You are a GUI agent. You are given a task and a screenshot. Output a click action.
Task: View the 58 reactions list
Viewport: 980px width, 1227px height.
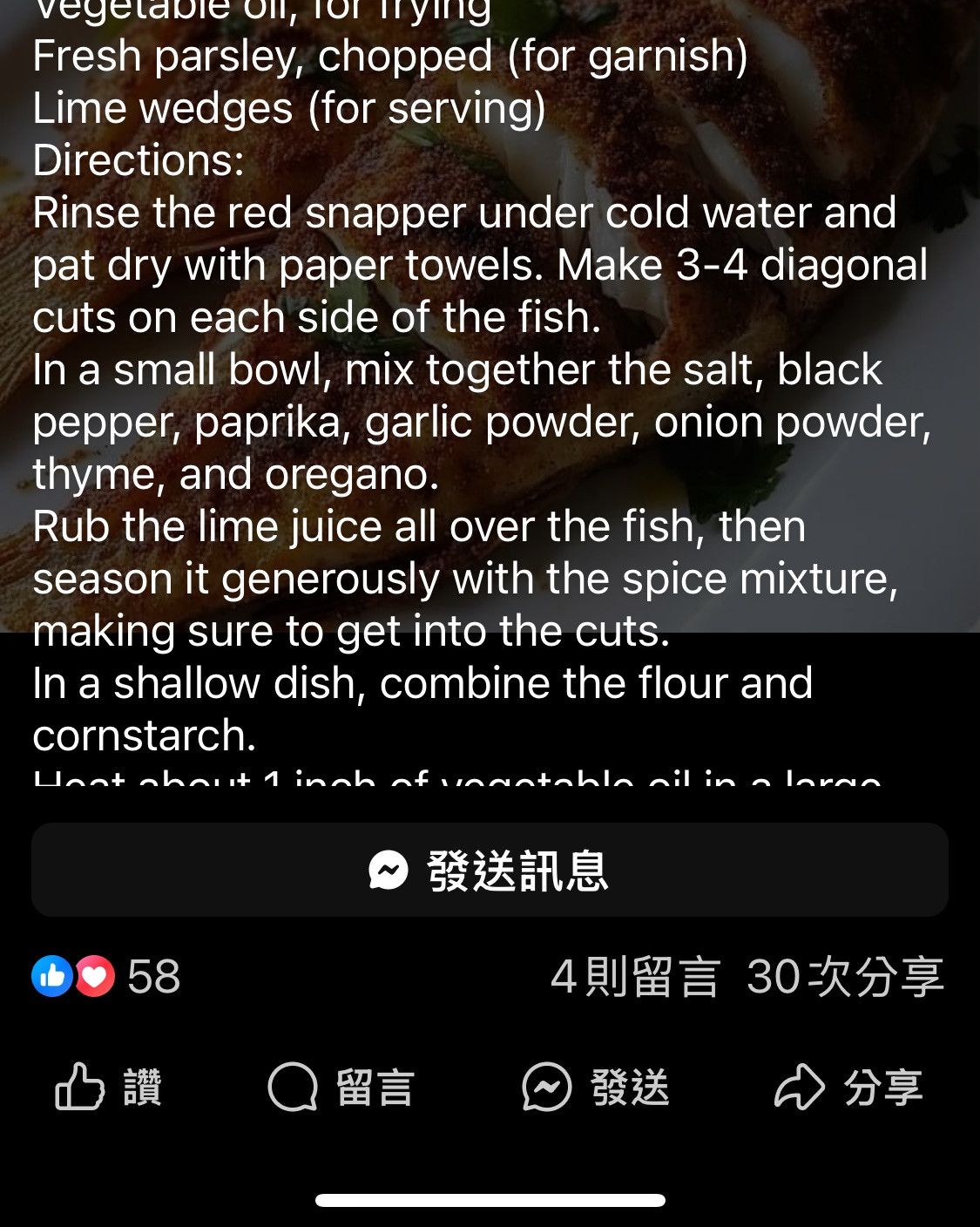(106, 976)
